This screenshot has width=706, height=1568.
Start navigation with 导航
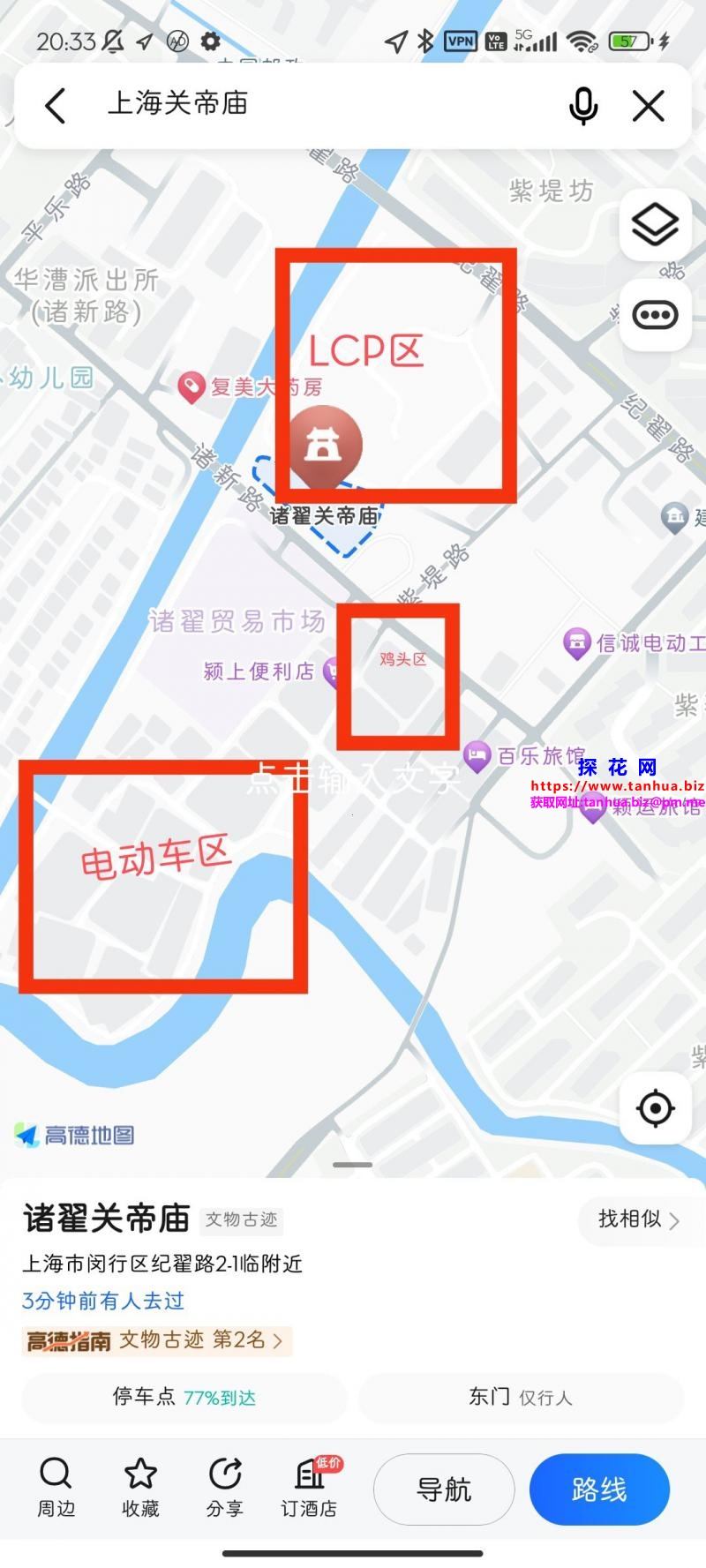coord(444,1489)
